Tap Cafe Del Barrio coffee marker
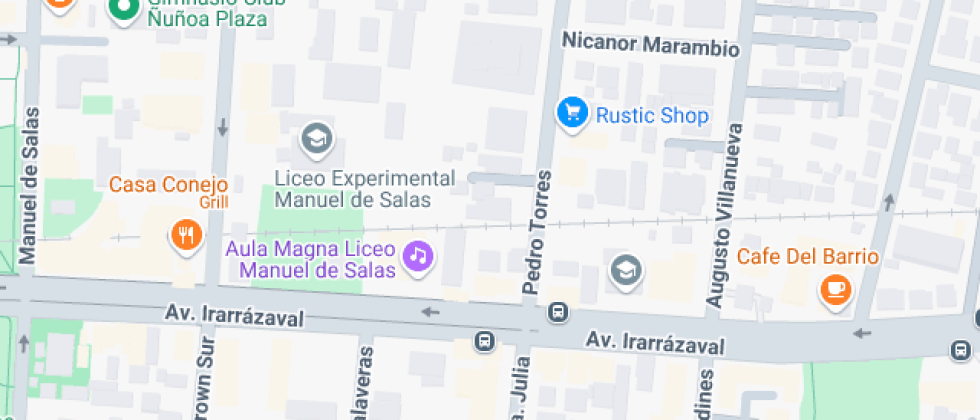 point(835,290)
